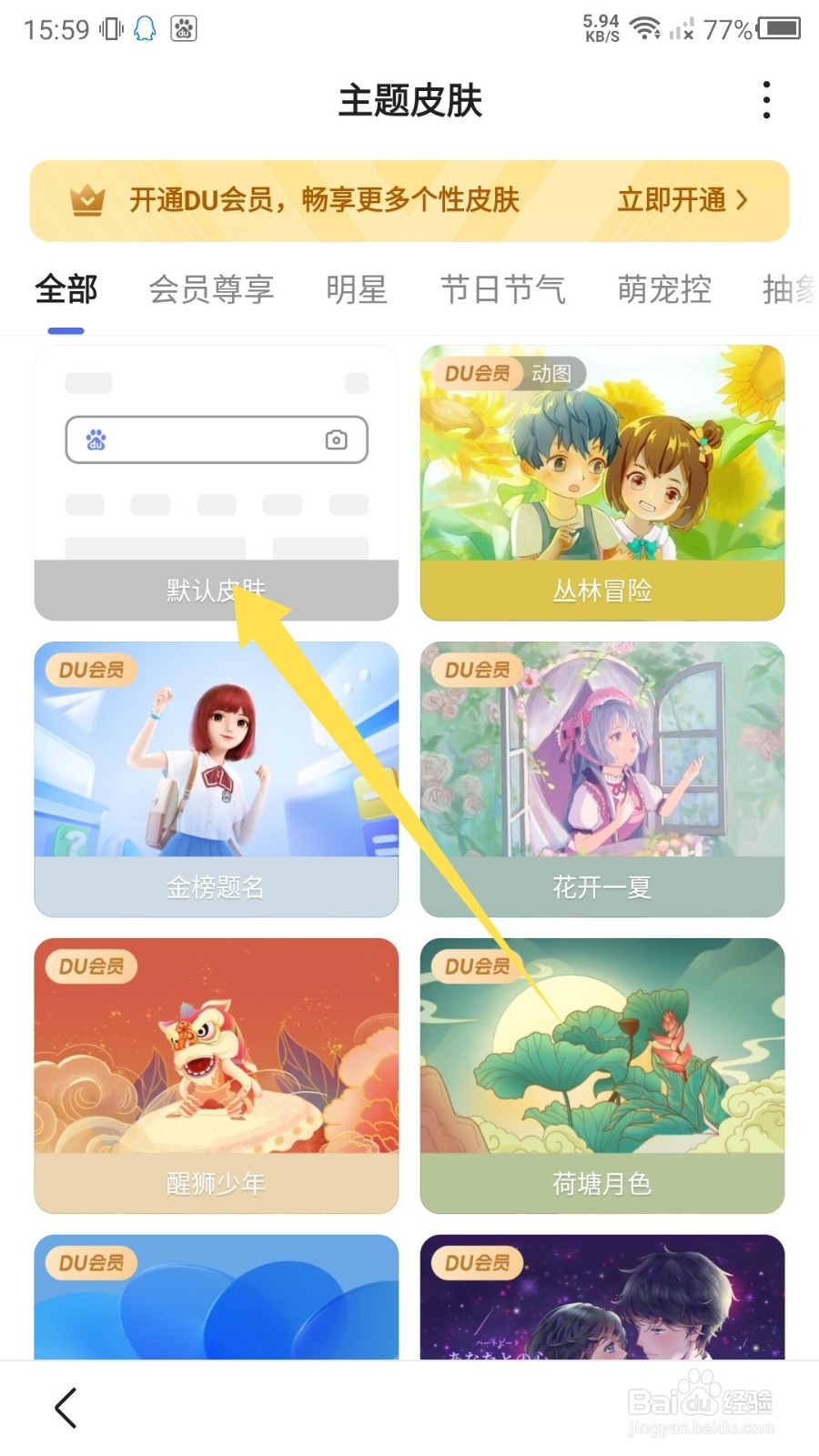The image size is (819, 1456).
Task: Tap the Wi-Fi icon in the status bar
Action: point(646,27)
